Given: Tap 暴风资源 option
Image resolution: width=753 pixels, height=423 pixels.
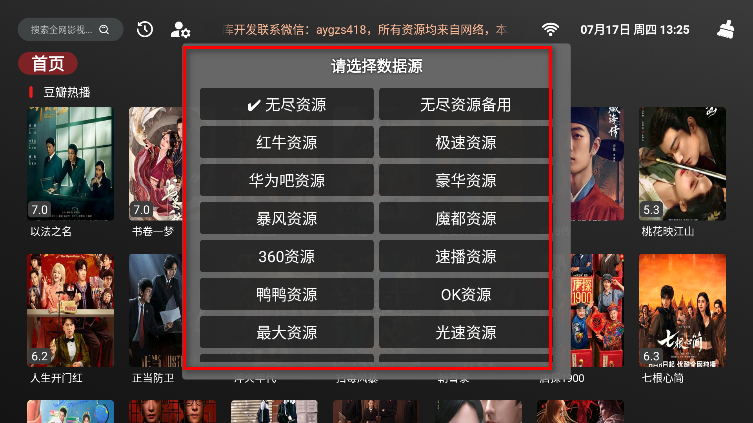Looking at the screenshot, I should pyautogui.click(x=287, y=218).
